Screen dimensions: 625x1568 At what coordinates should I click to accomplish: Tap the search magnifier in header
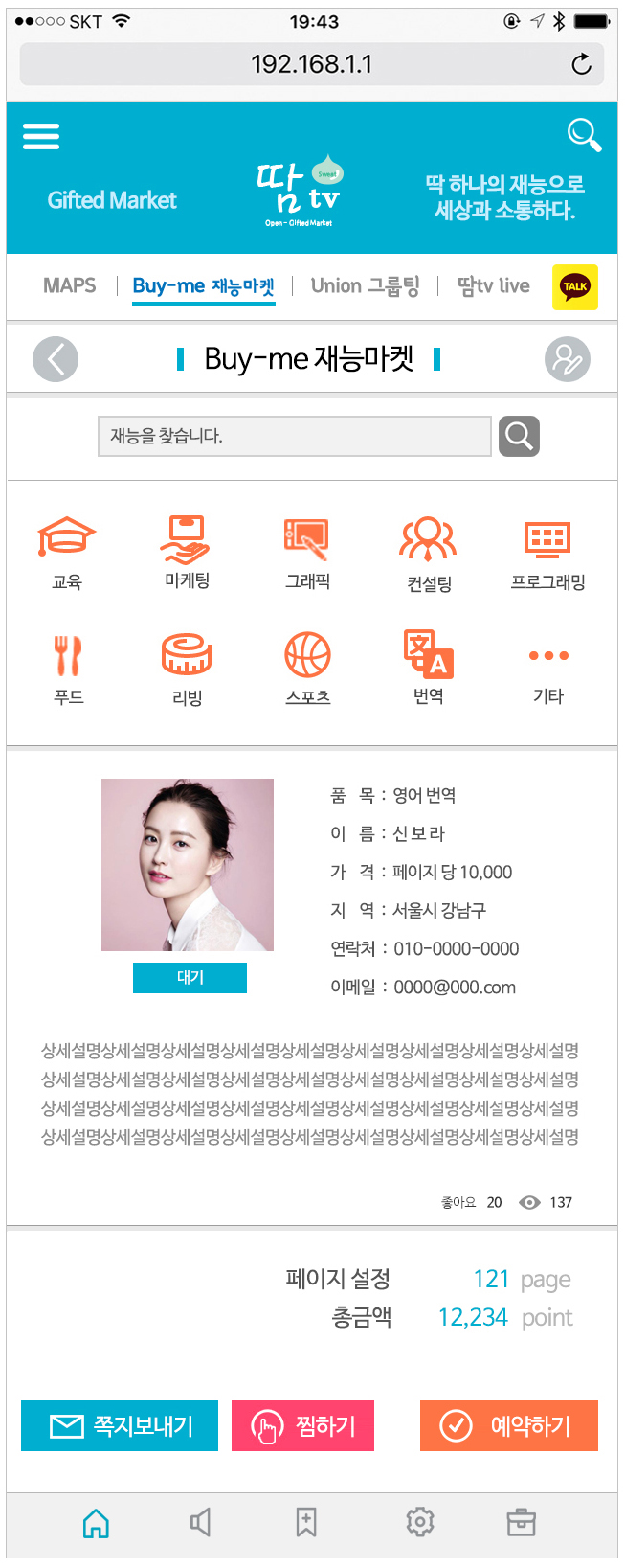[583, 135]
